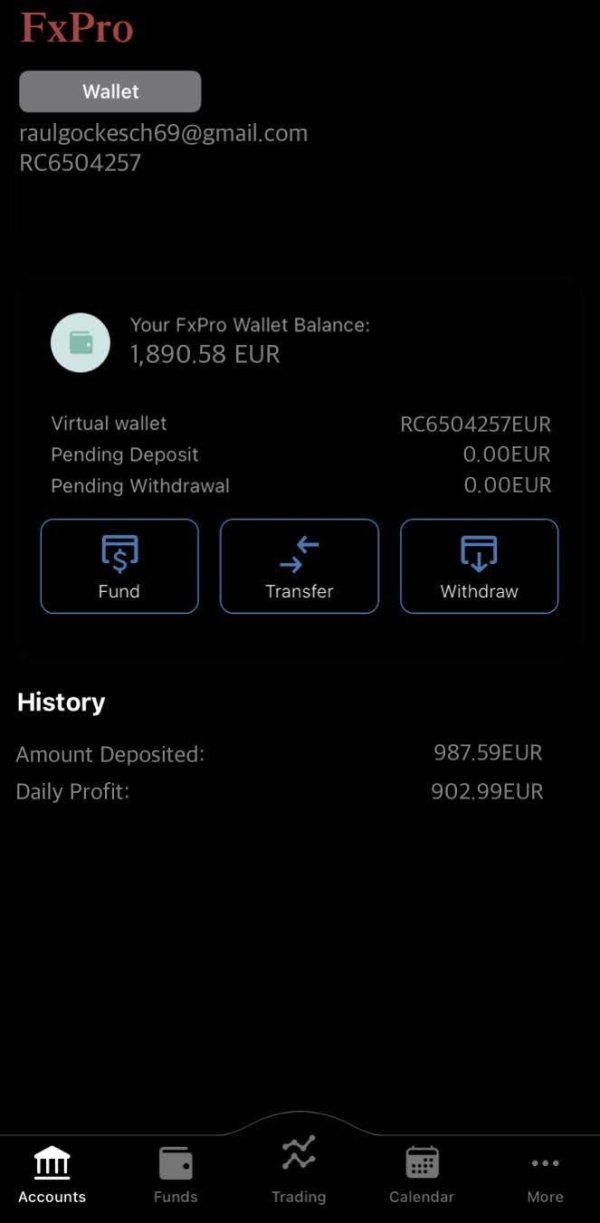
Task: Go to the Funds tab
Action: [x=175, y=1175]
